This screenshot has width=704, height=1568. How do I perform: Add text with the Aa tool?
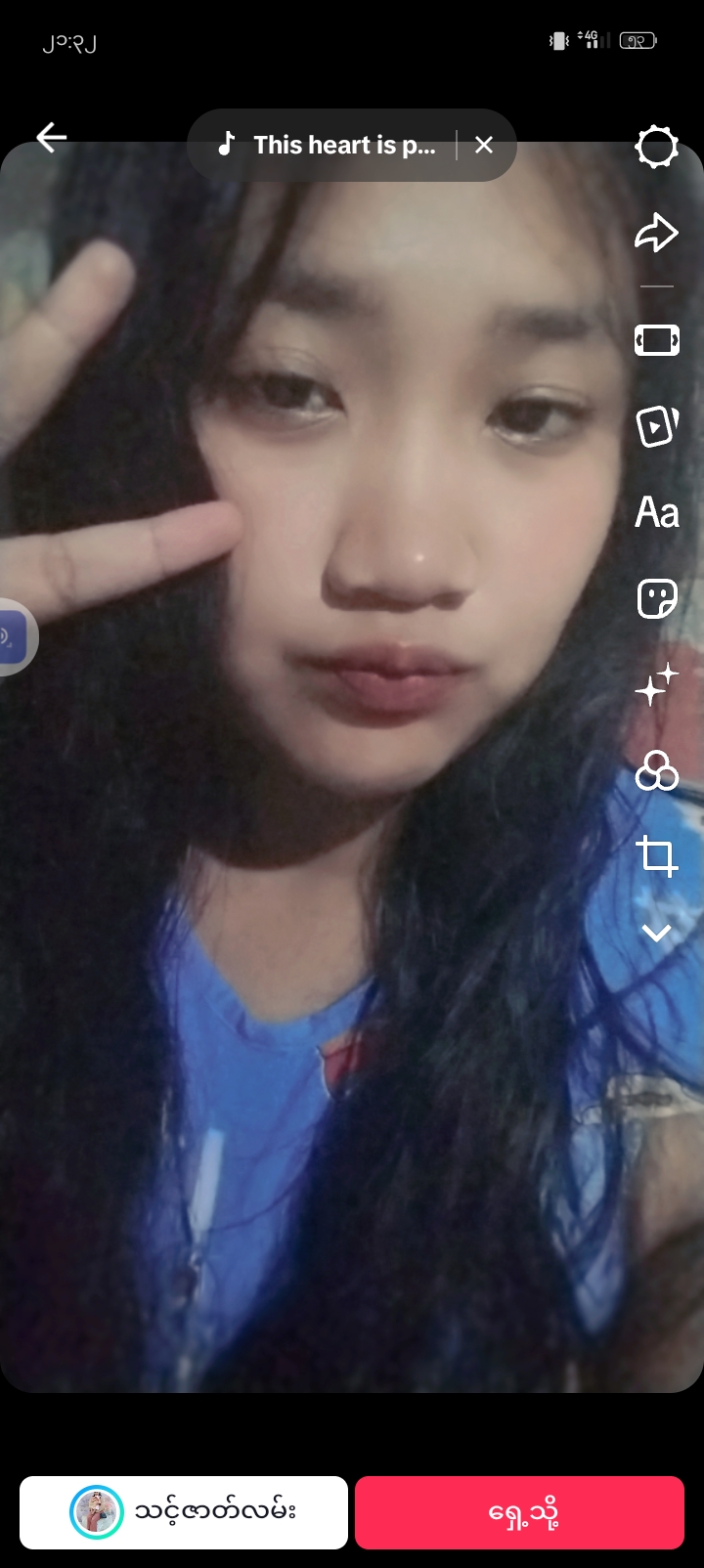pos(656,512)
